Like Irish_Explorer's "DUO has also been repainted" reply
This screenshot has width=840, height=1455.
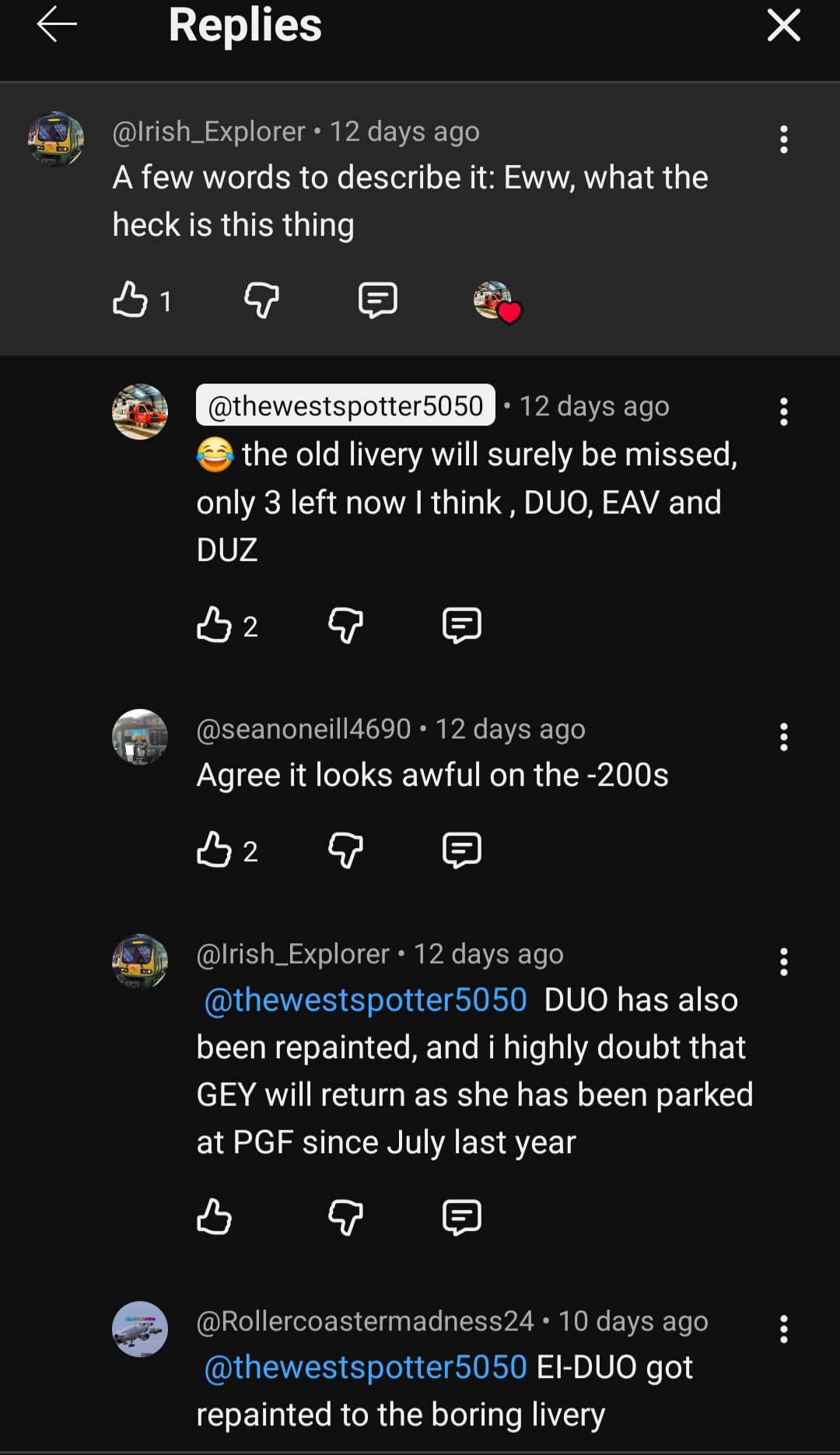(x=215, y=1217)
